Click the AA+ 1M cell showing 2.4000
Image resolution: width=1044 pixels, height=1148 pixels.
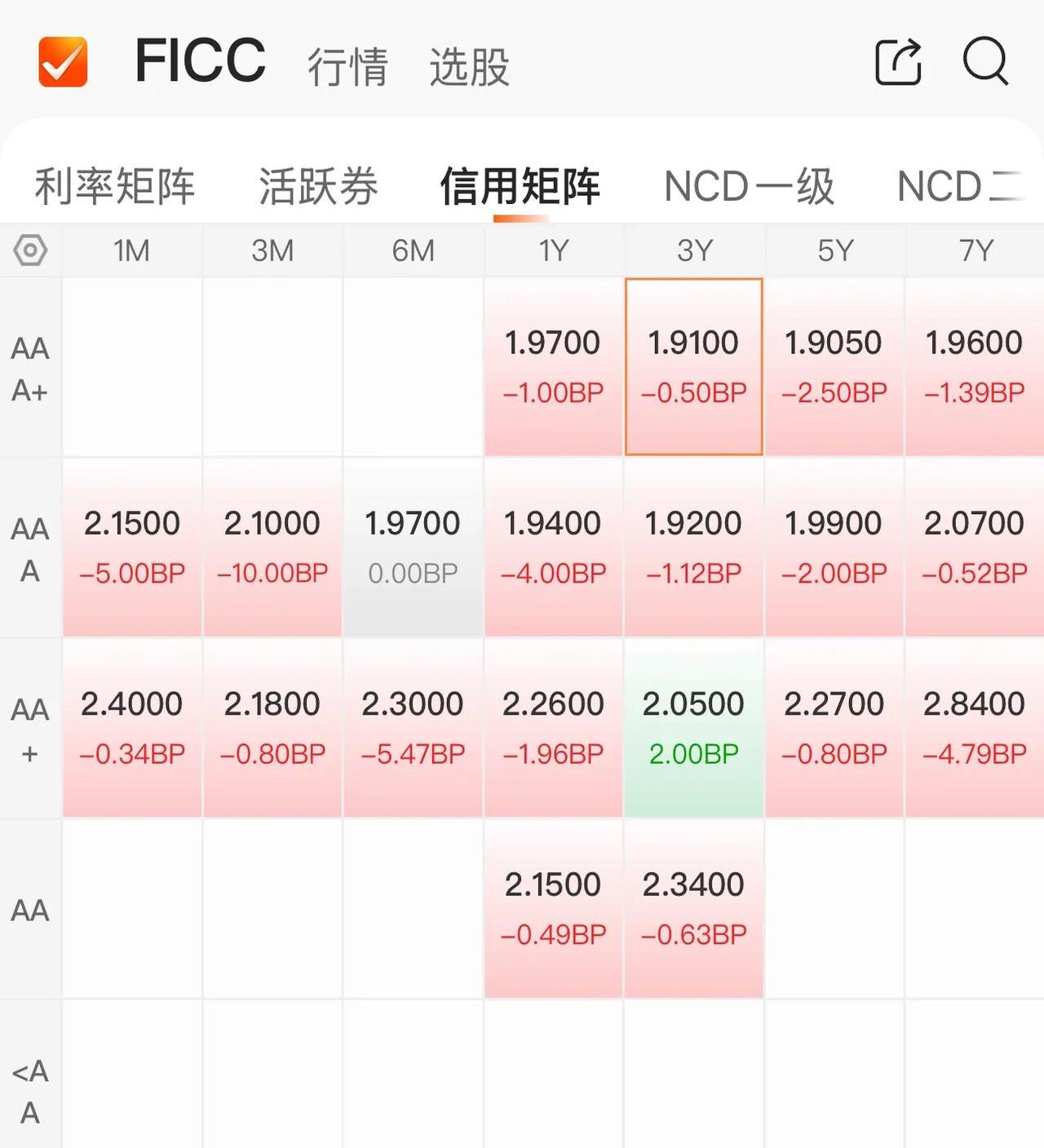[131, 726]
